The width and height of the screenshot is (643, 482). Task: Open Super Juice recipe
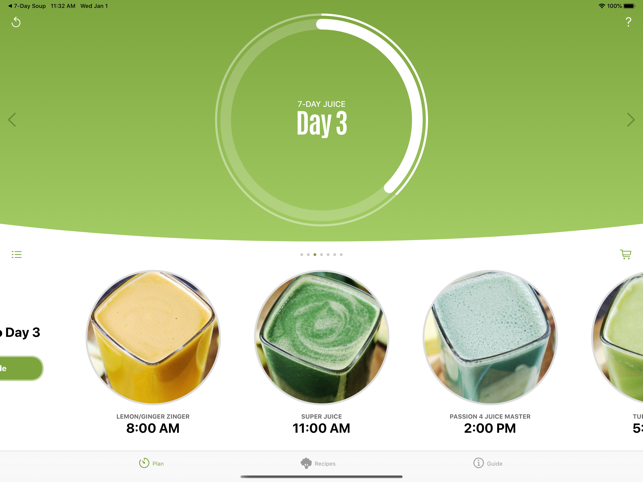(x=321, y=338)
